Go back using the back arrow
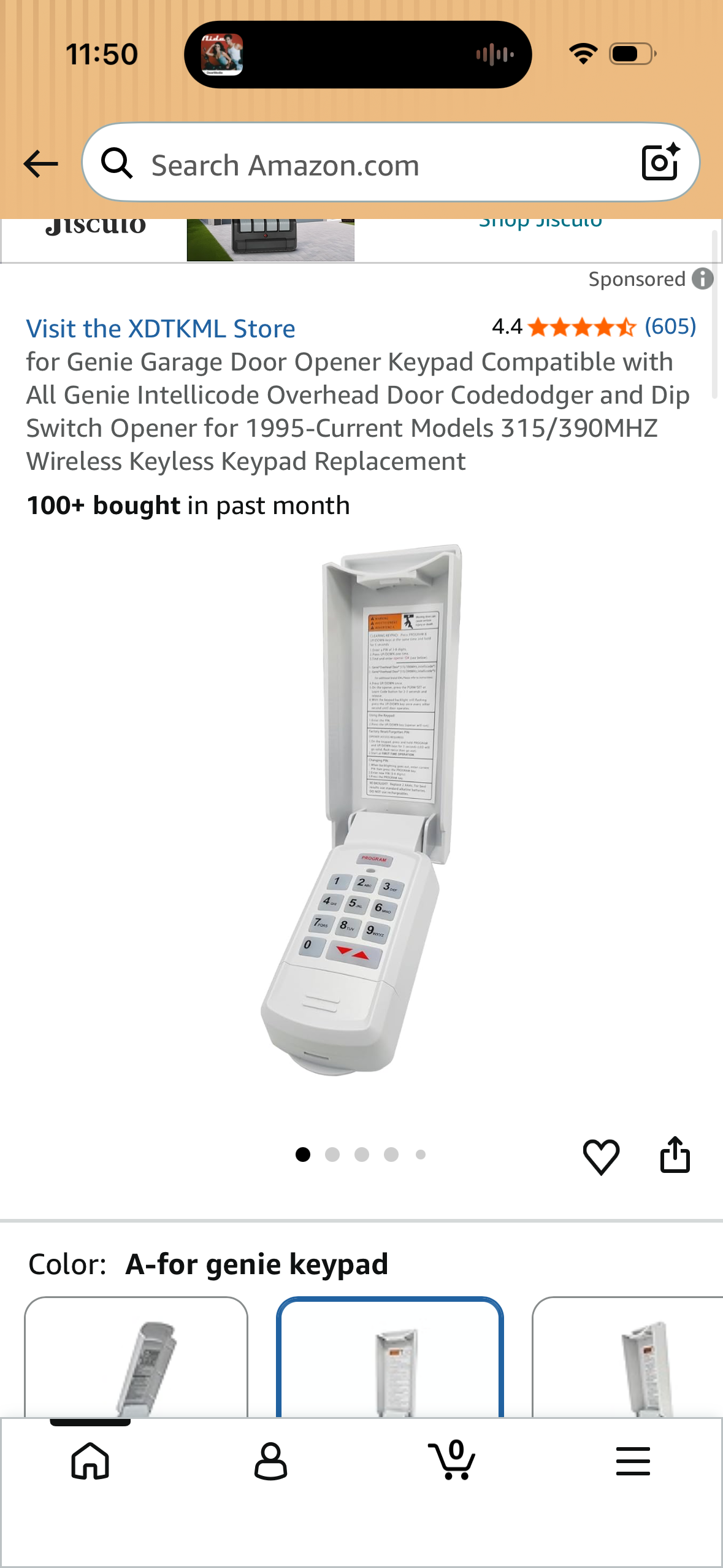Viewport: 723px width, 1568px height. [40, 164]
